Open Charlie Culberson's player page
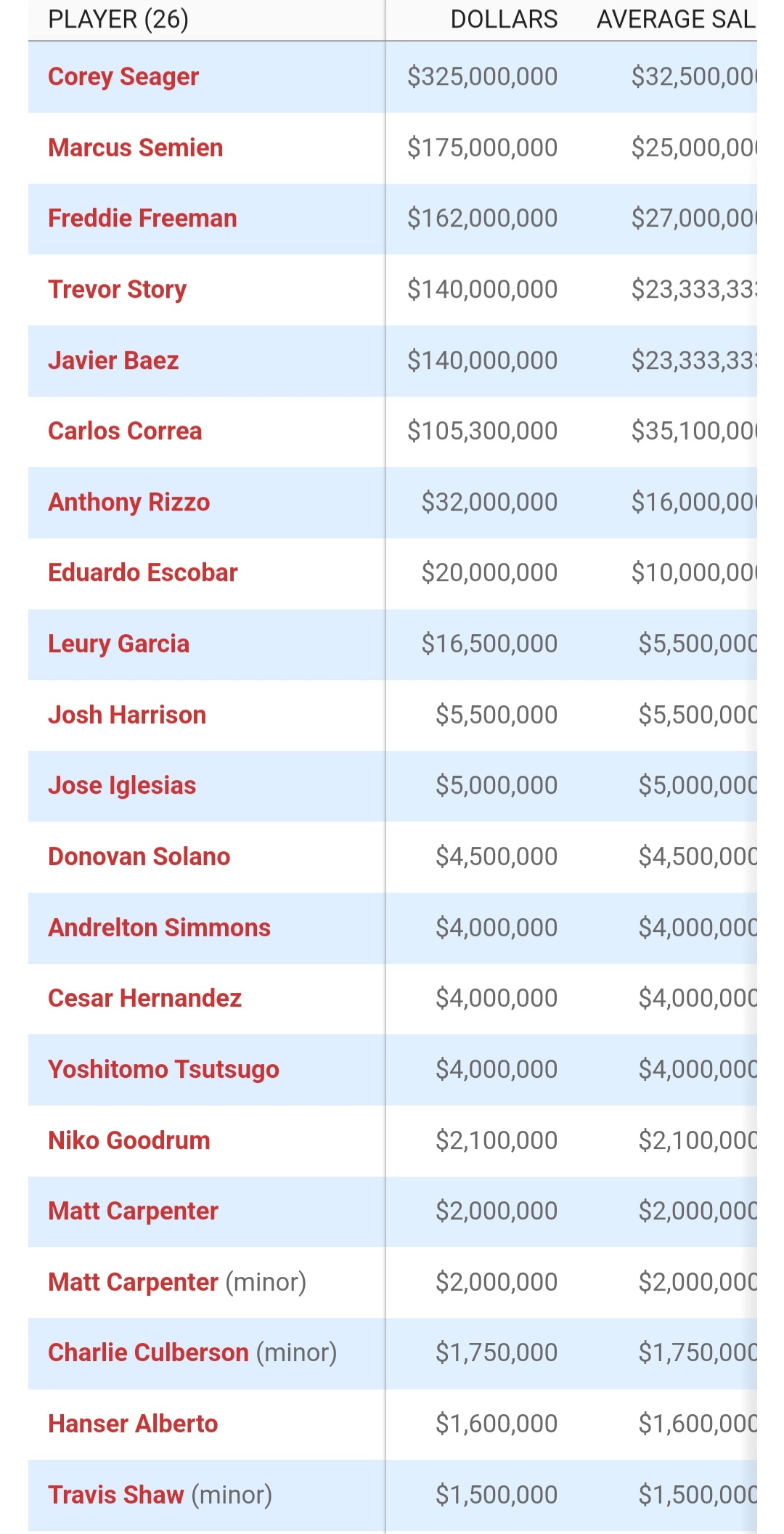784x1534 pixels. (x=149, y=1353)
